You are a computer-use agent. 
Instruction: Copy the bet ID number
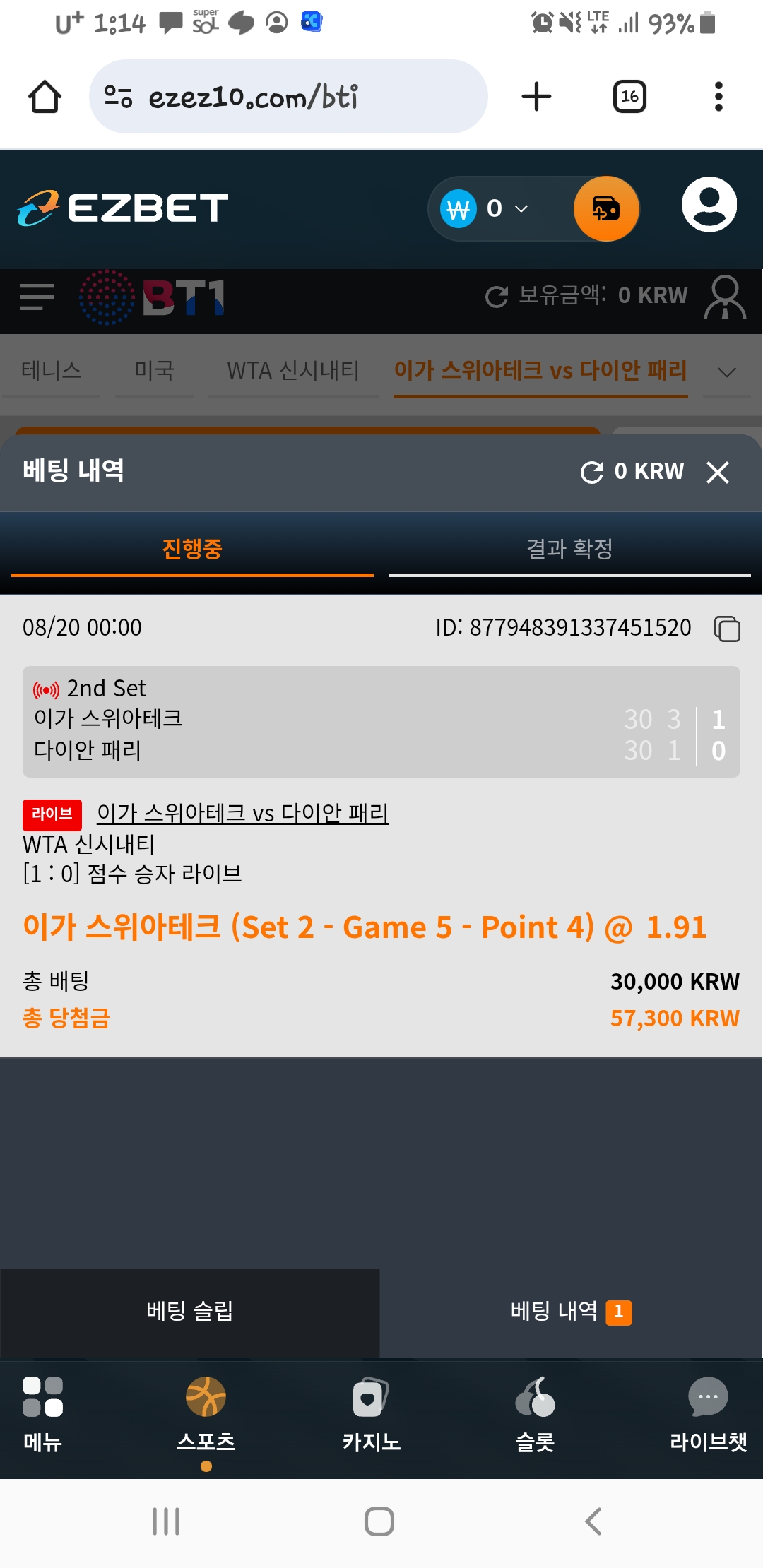727,629
